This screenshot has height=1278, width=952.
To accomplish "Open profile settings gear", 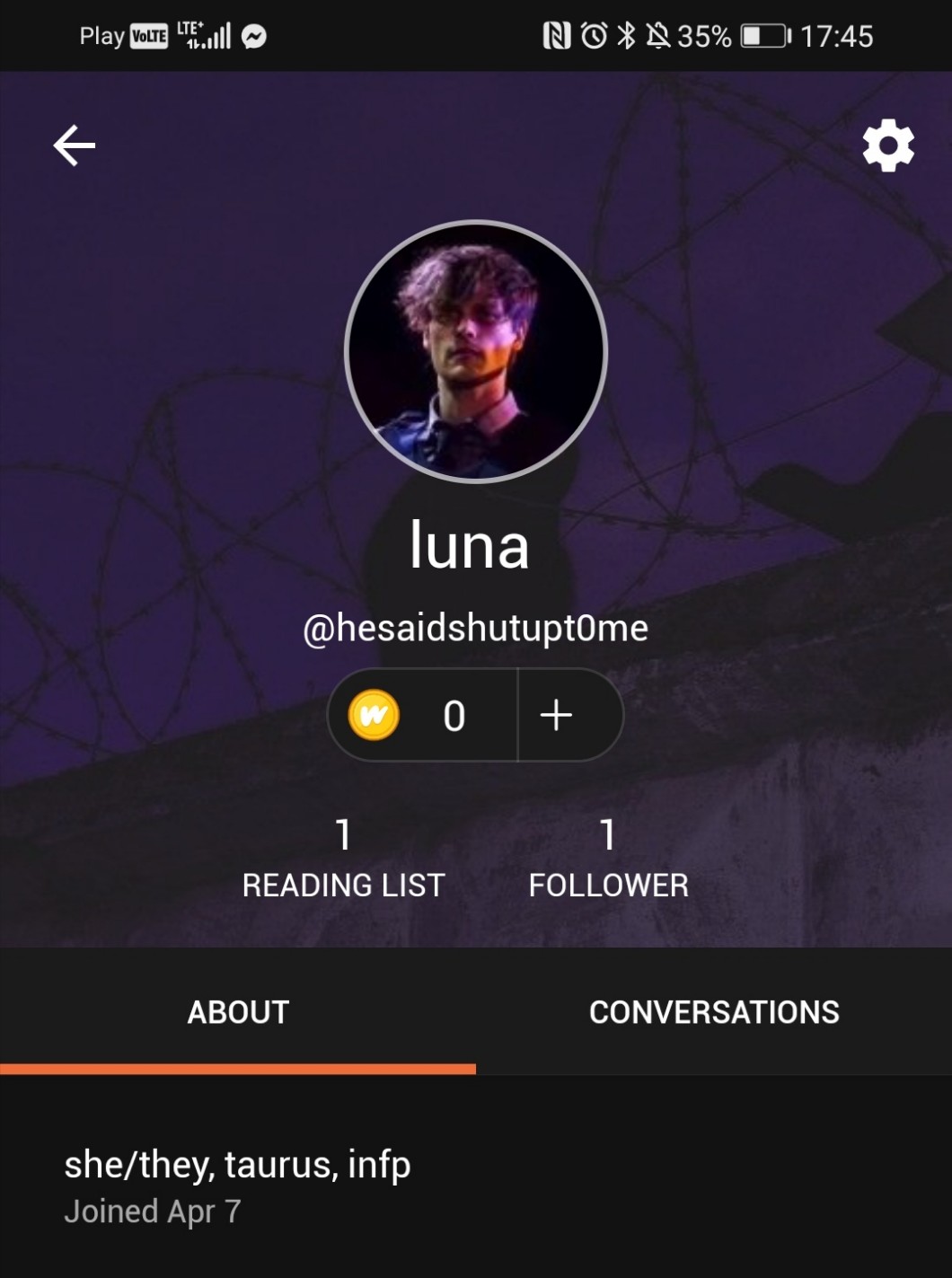I will (x=887, y=145).
